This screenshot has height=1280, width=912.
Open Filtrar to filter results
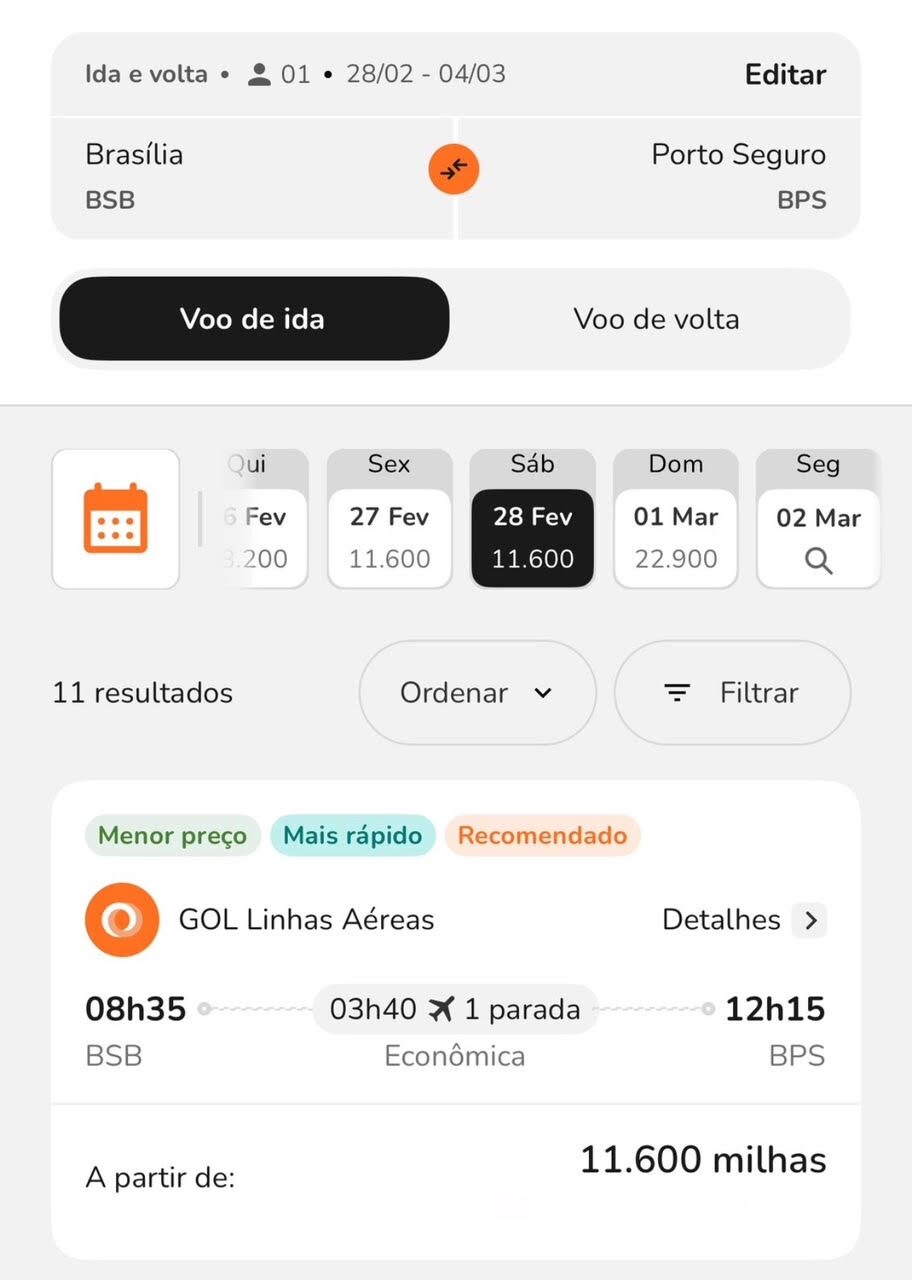[x=732, y=693]
